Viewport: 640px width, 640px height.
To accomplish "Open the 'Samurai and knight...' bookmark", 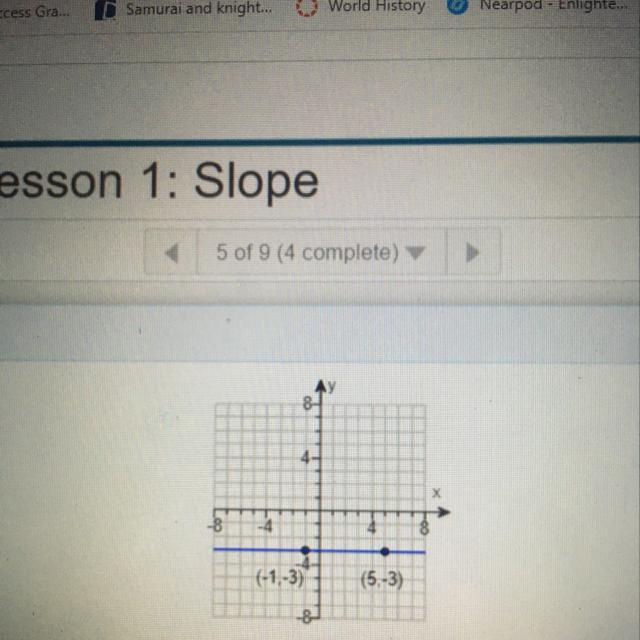I will [x=184, y=9].
